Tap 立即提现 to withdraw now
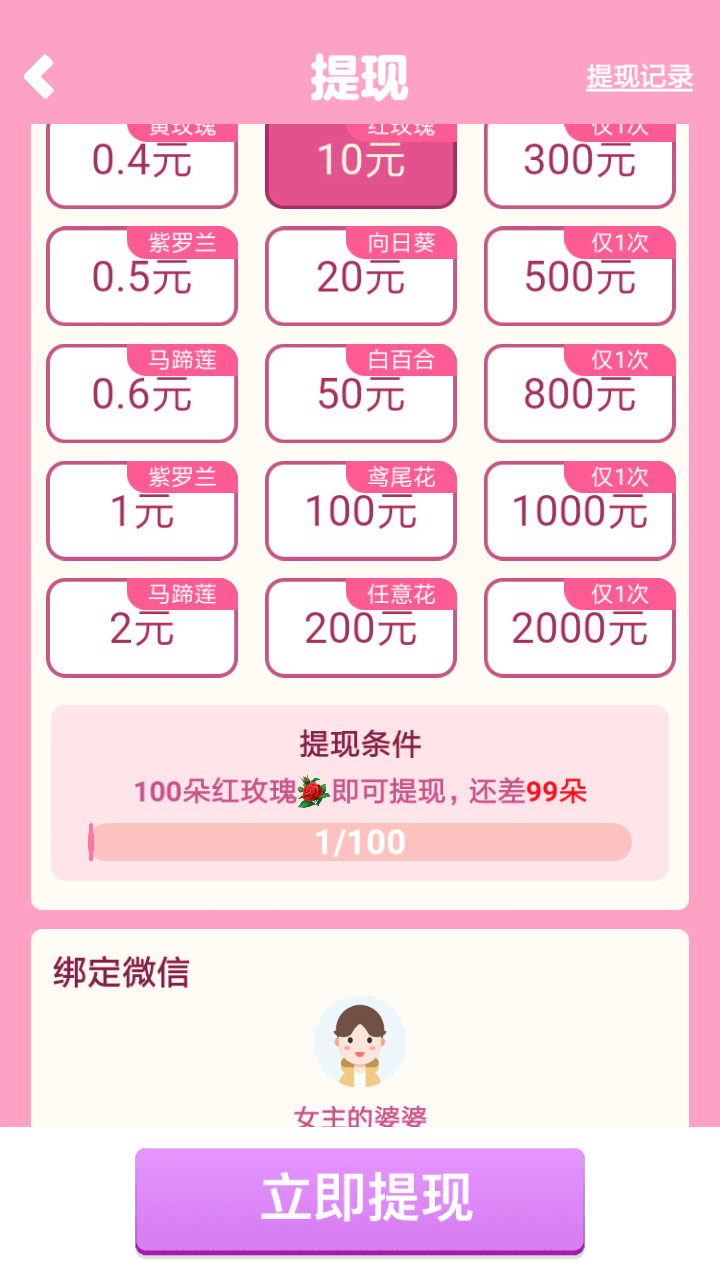 pos(360,1198)
